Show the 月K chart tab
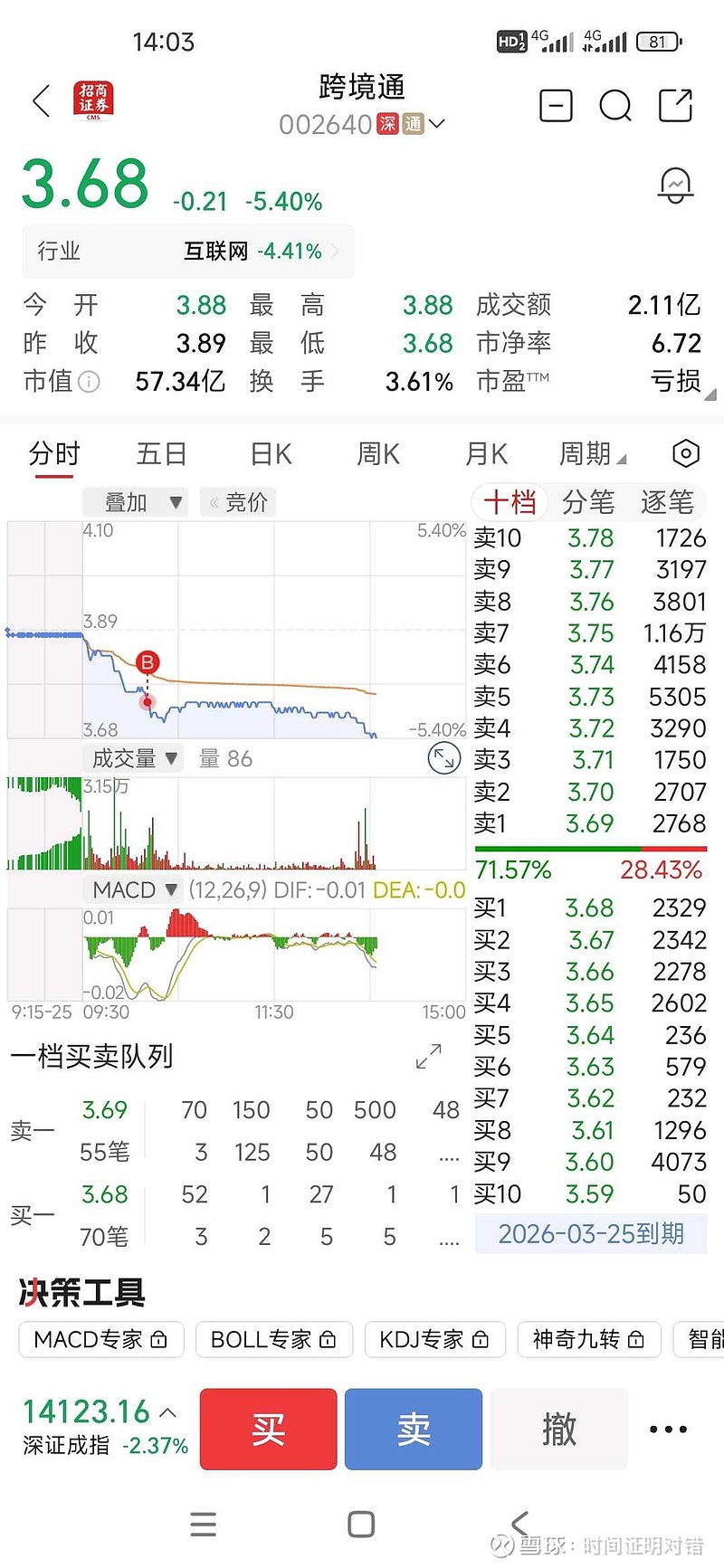The width and height of the screenshot is (724, 1568). click(x=486, y=453)
